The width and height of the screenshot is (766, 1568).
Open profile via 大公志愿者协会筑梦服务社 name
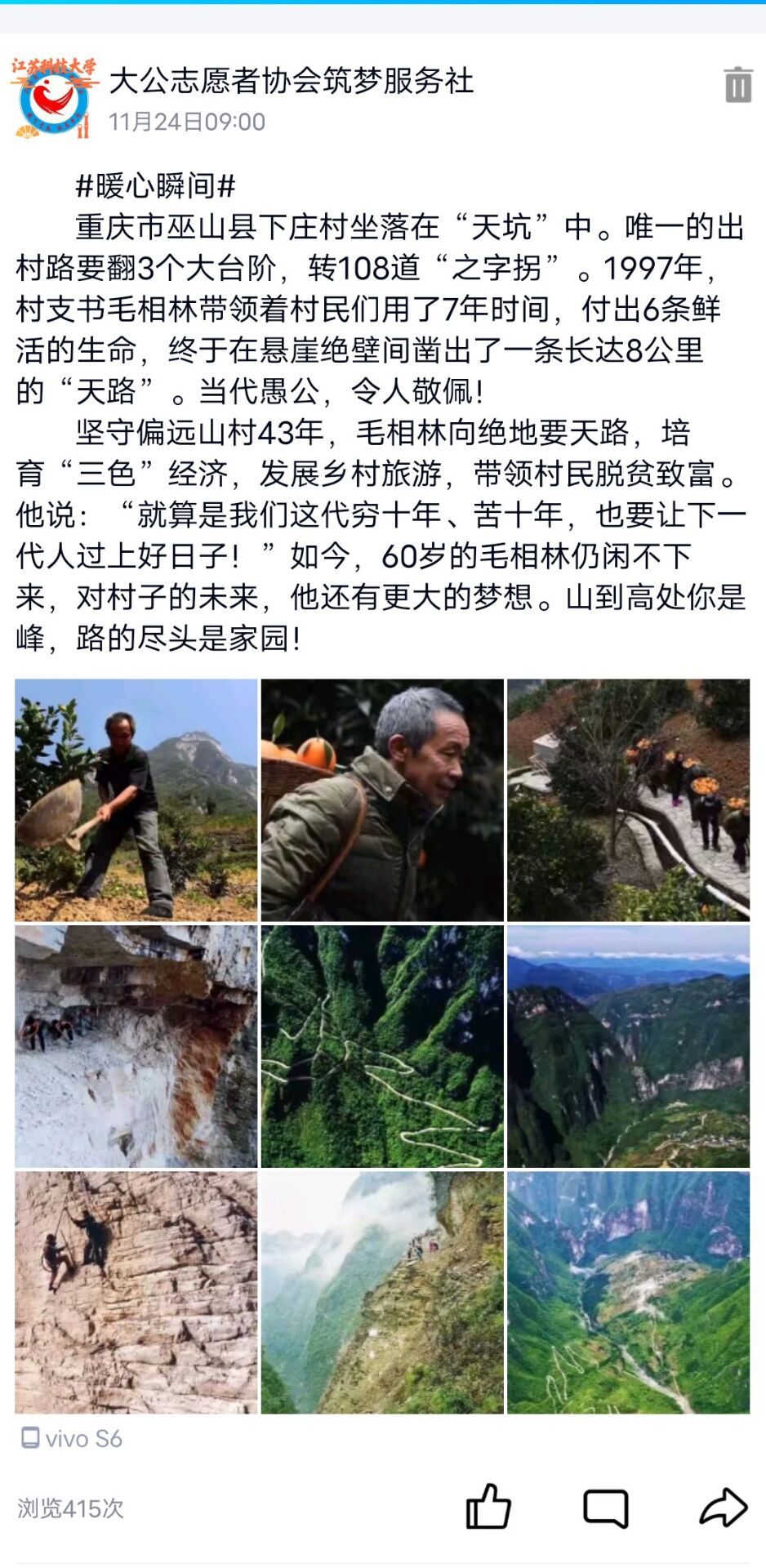[x=291, y=81]
